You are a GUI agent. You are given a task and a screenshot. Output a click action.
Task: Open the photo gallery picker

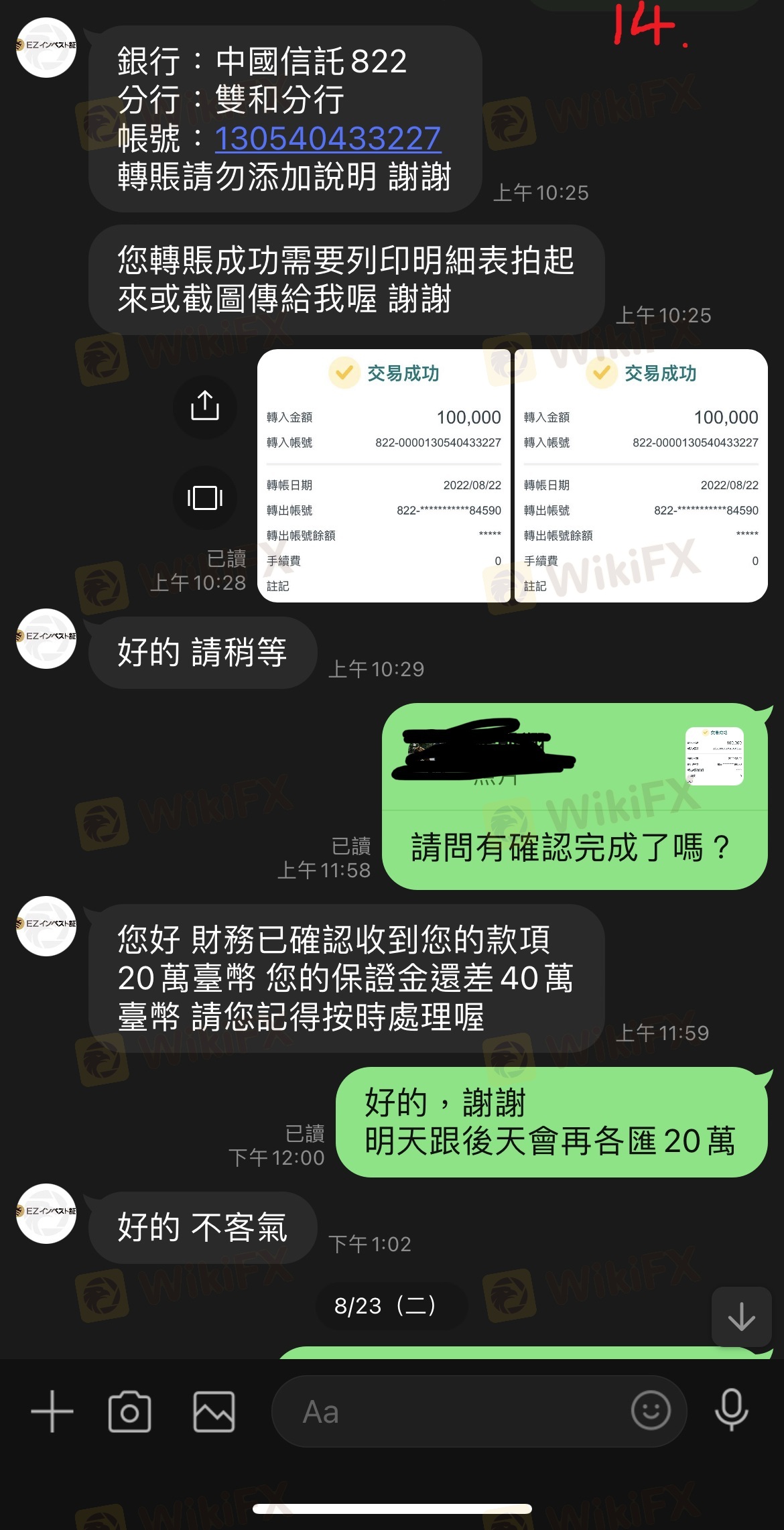pos(214,1411)
